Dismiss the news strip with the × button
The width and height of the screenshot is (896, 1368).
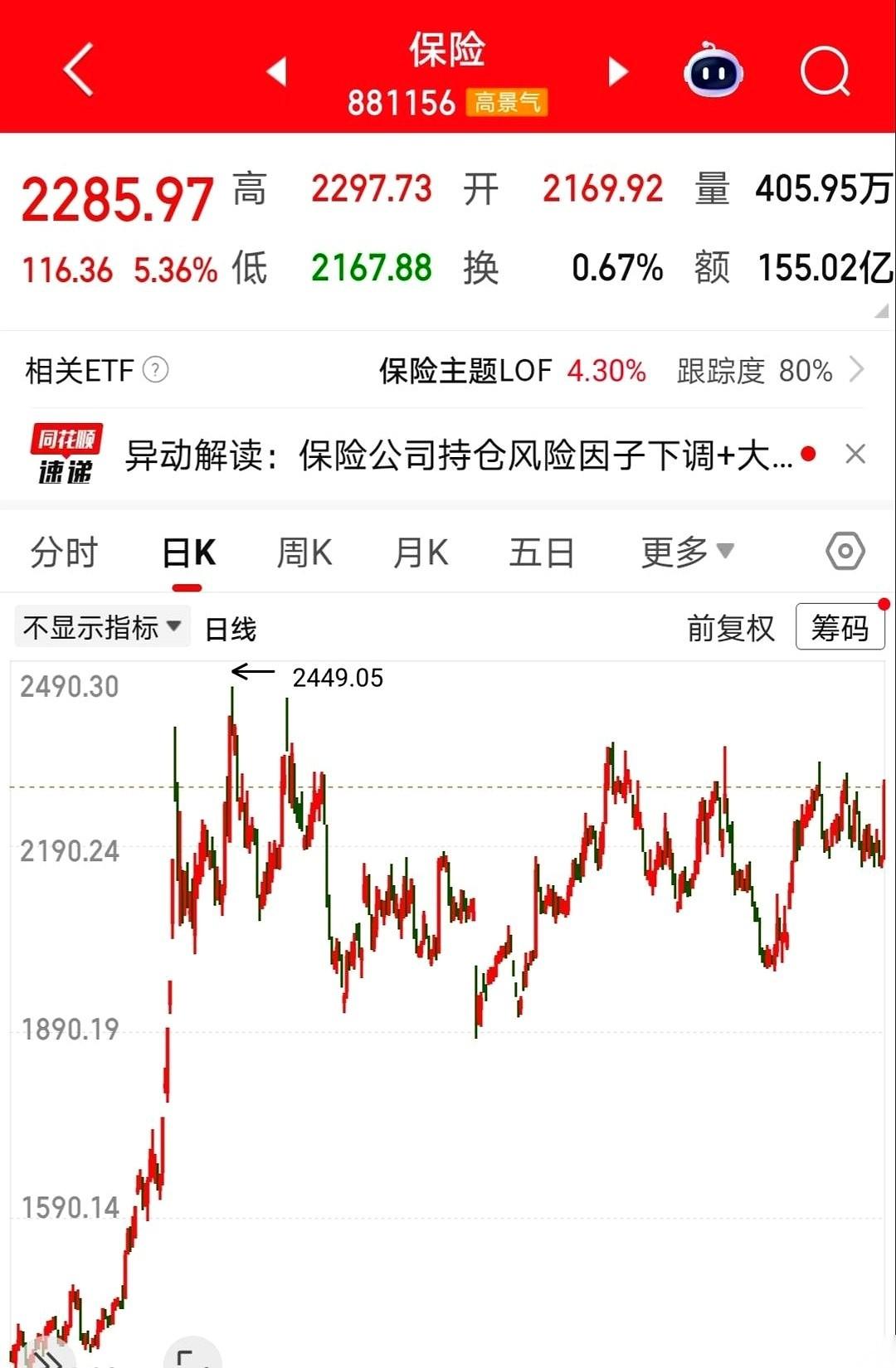tap(856, 454)
